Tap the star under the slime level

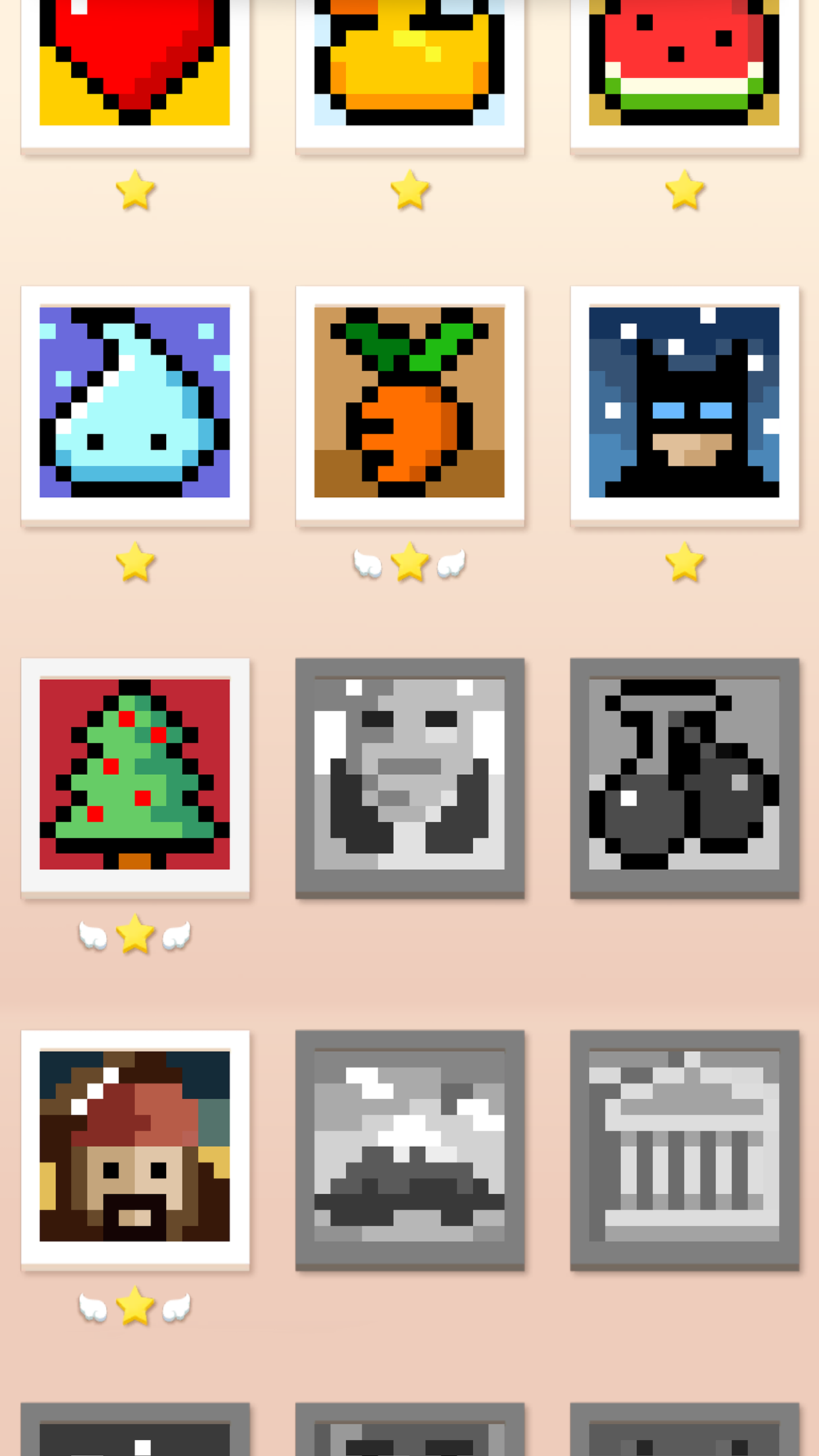tap(135, 564)
